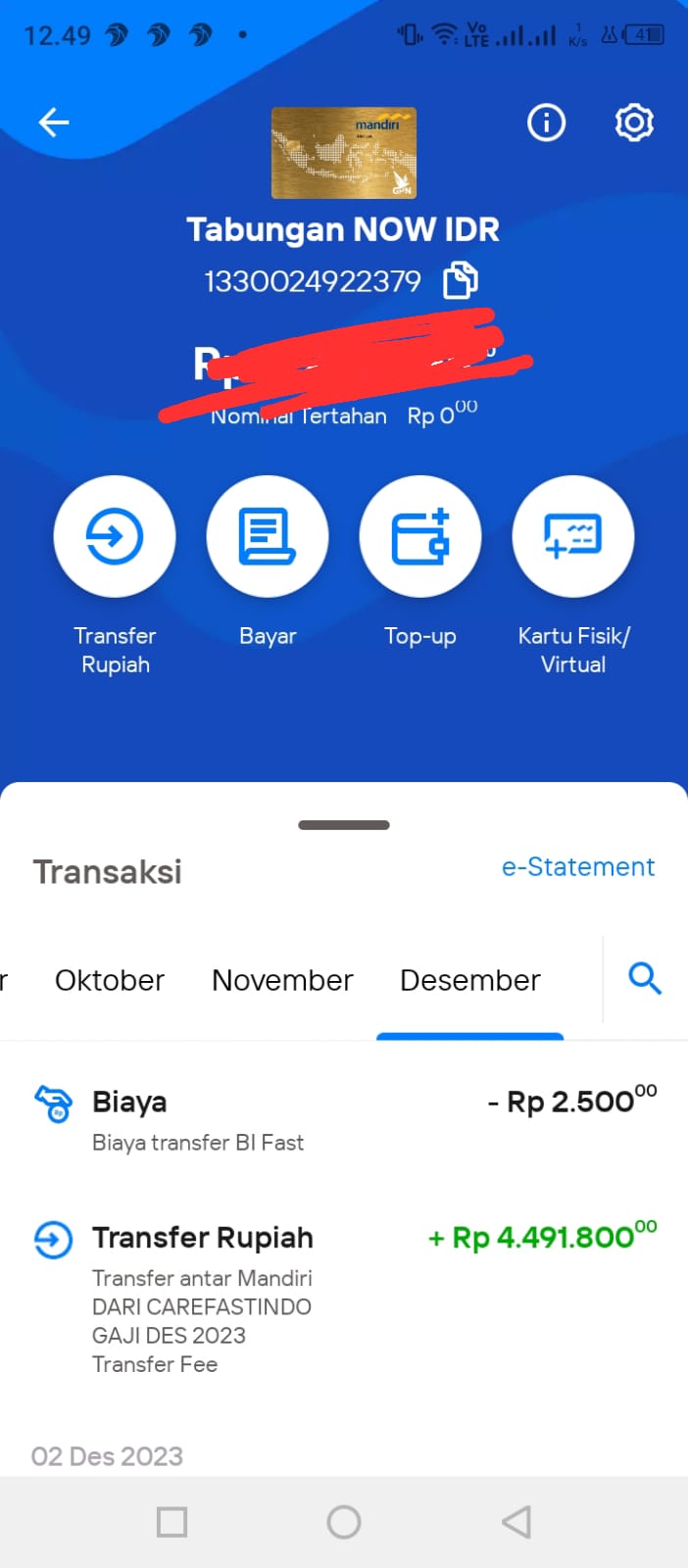Open the account info icon

(x=546, y=122)
